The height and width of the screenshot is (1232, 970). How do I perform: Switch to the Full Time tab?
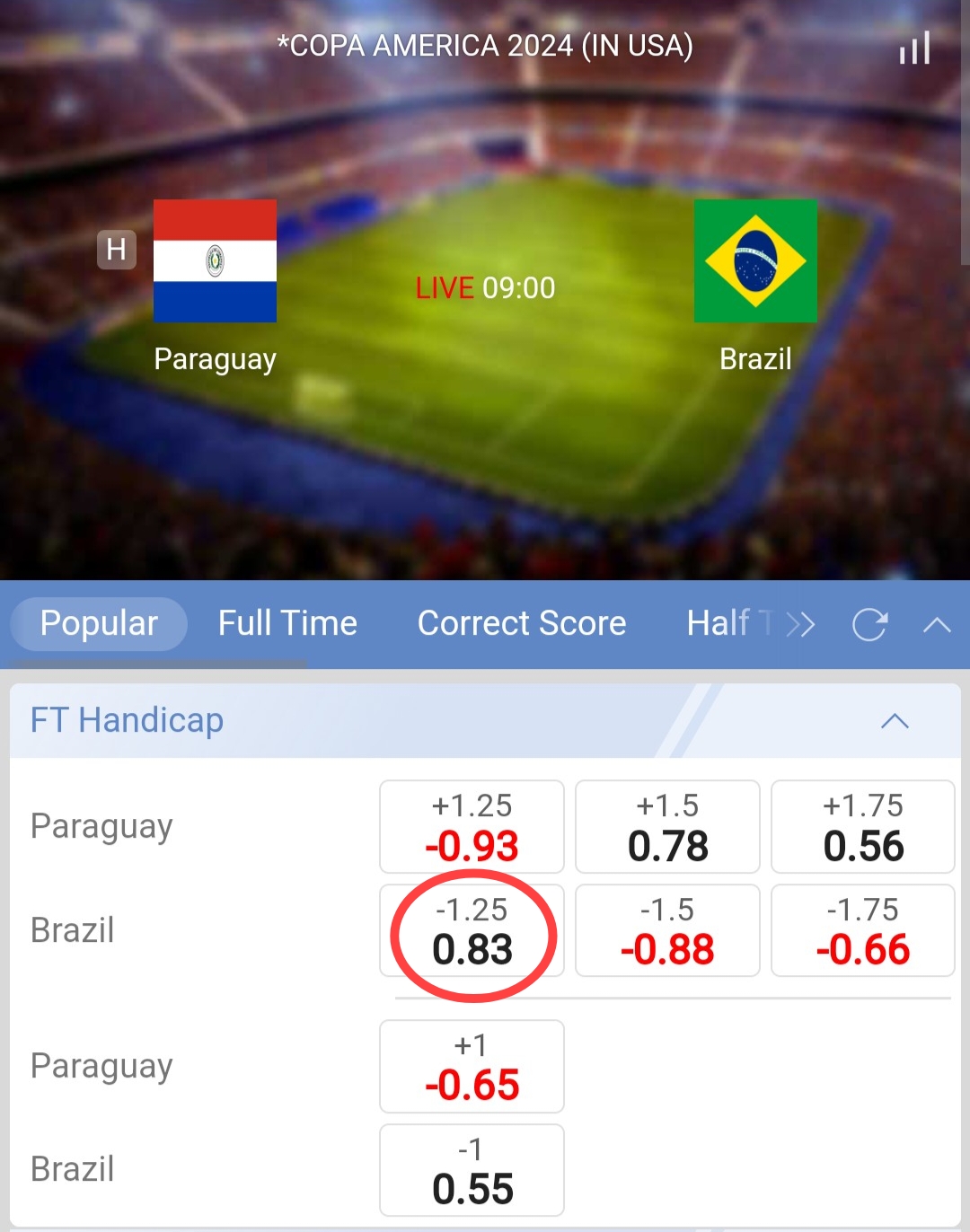point(287,623)
